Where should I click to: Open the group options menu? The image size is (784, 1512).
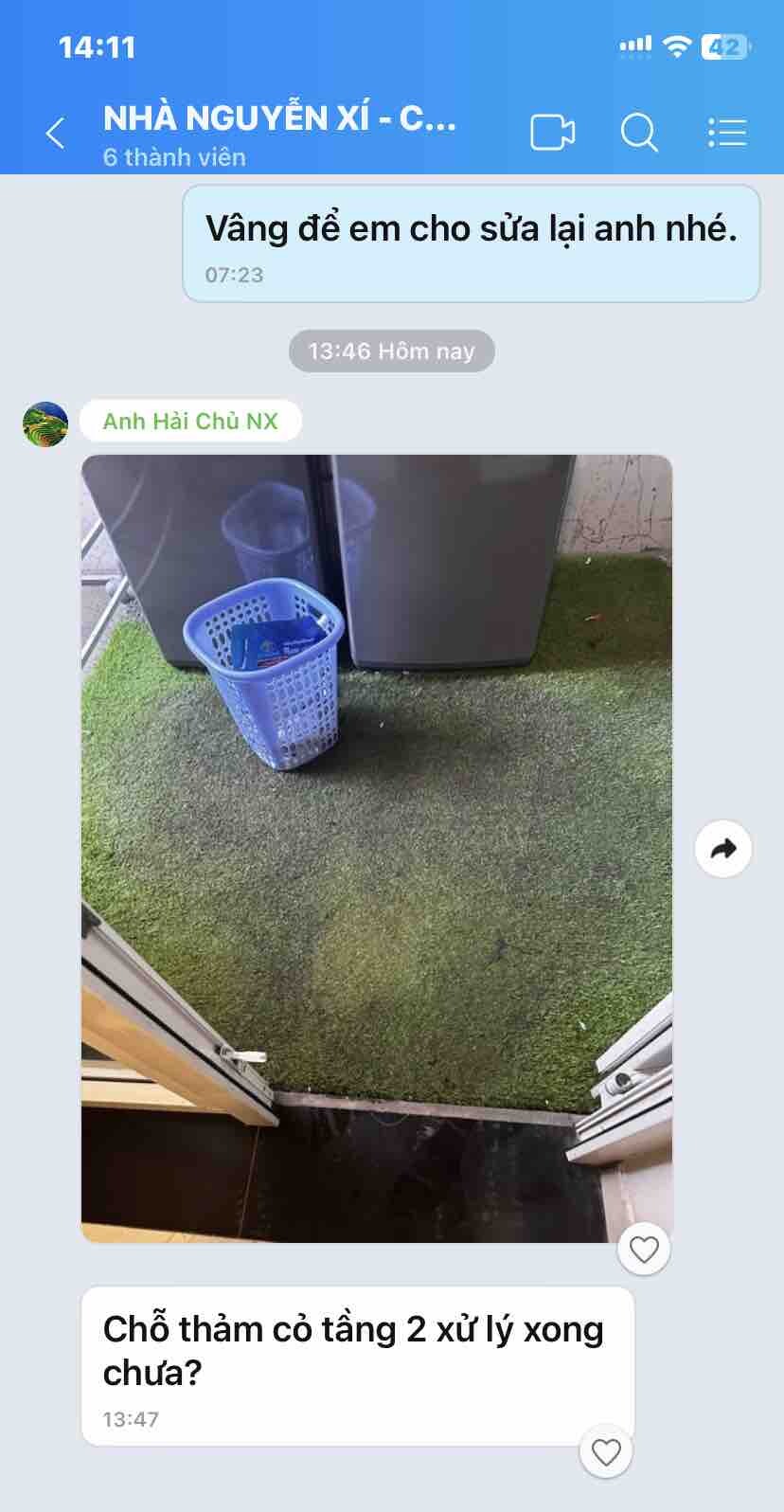pyautogui.click(x=727, y=133)
